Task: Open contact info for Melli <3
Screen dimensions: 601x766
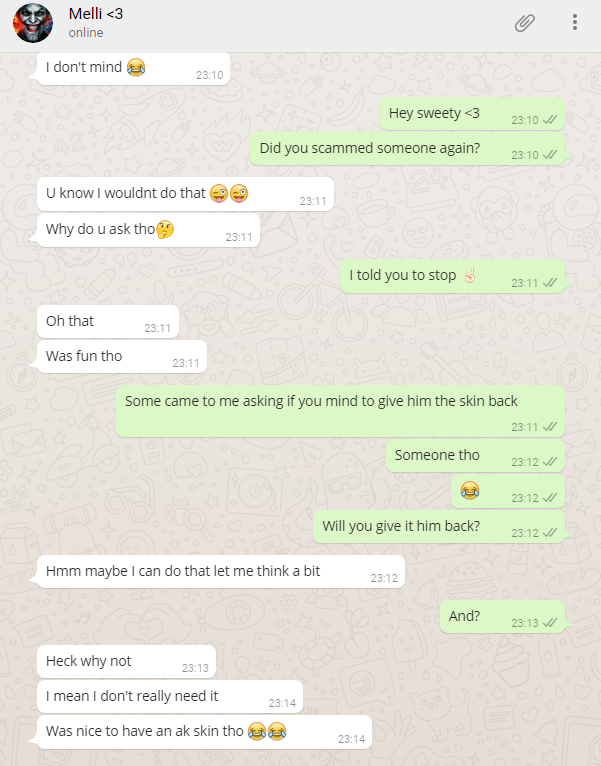Action: click(x=96, y=14)
